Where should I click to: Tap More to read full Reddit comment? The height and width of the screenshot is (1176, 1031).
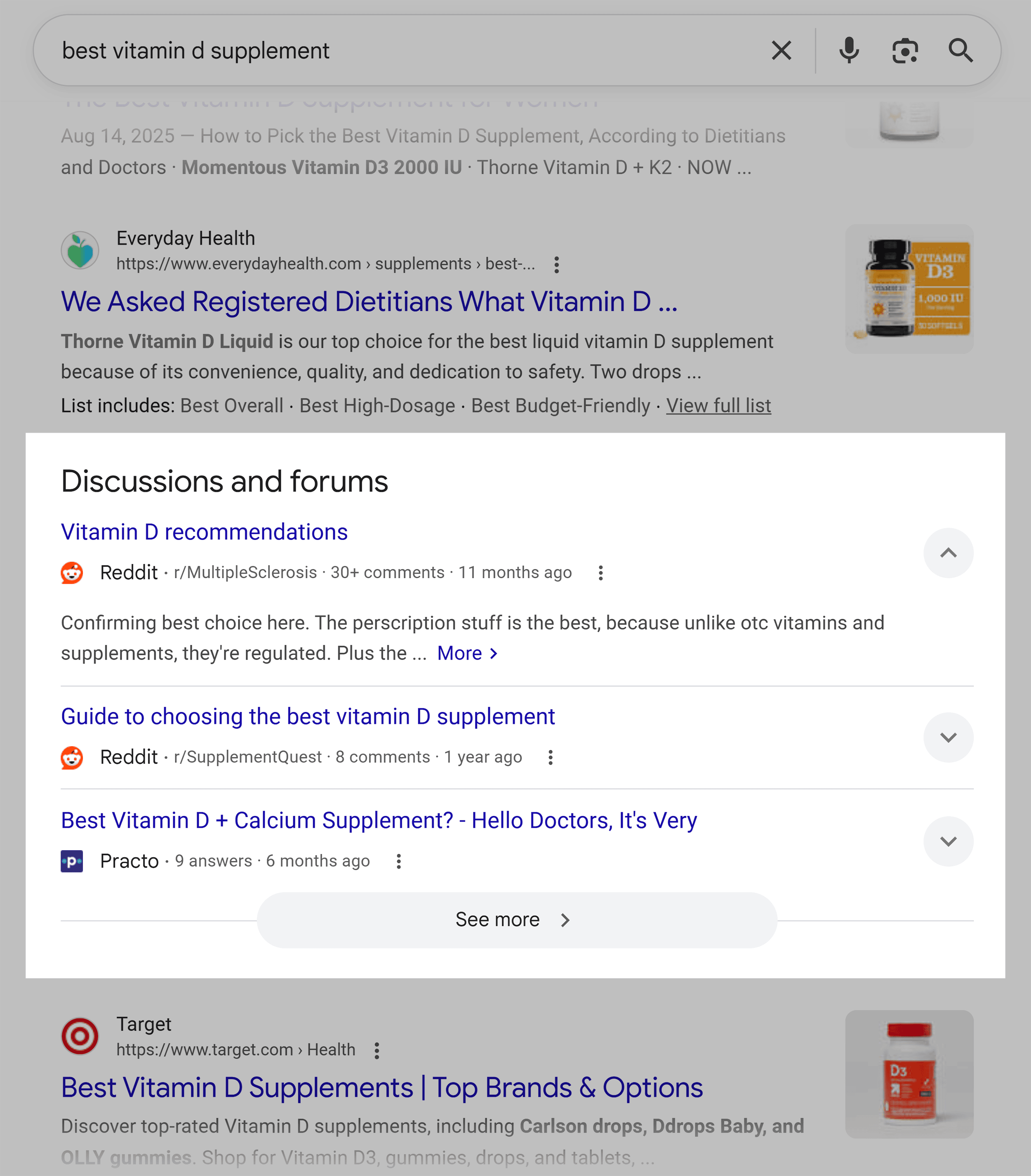[x=466, y=653]
